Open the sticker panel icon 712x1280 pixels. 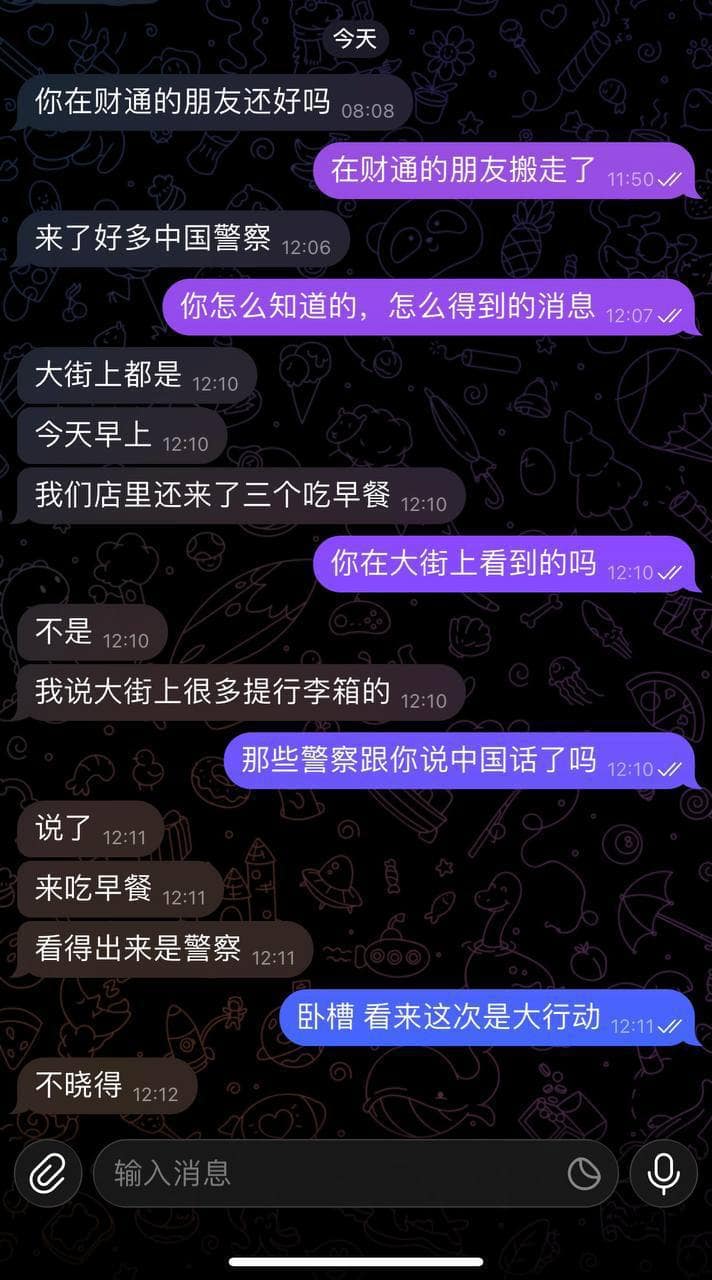click(583, 1173)
